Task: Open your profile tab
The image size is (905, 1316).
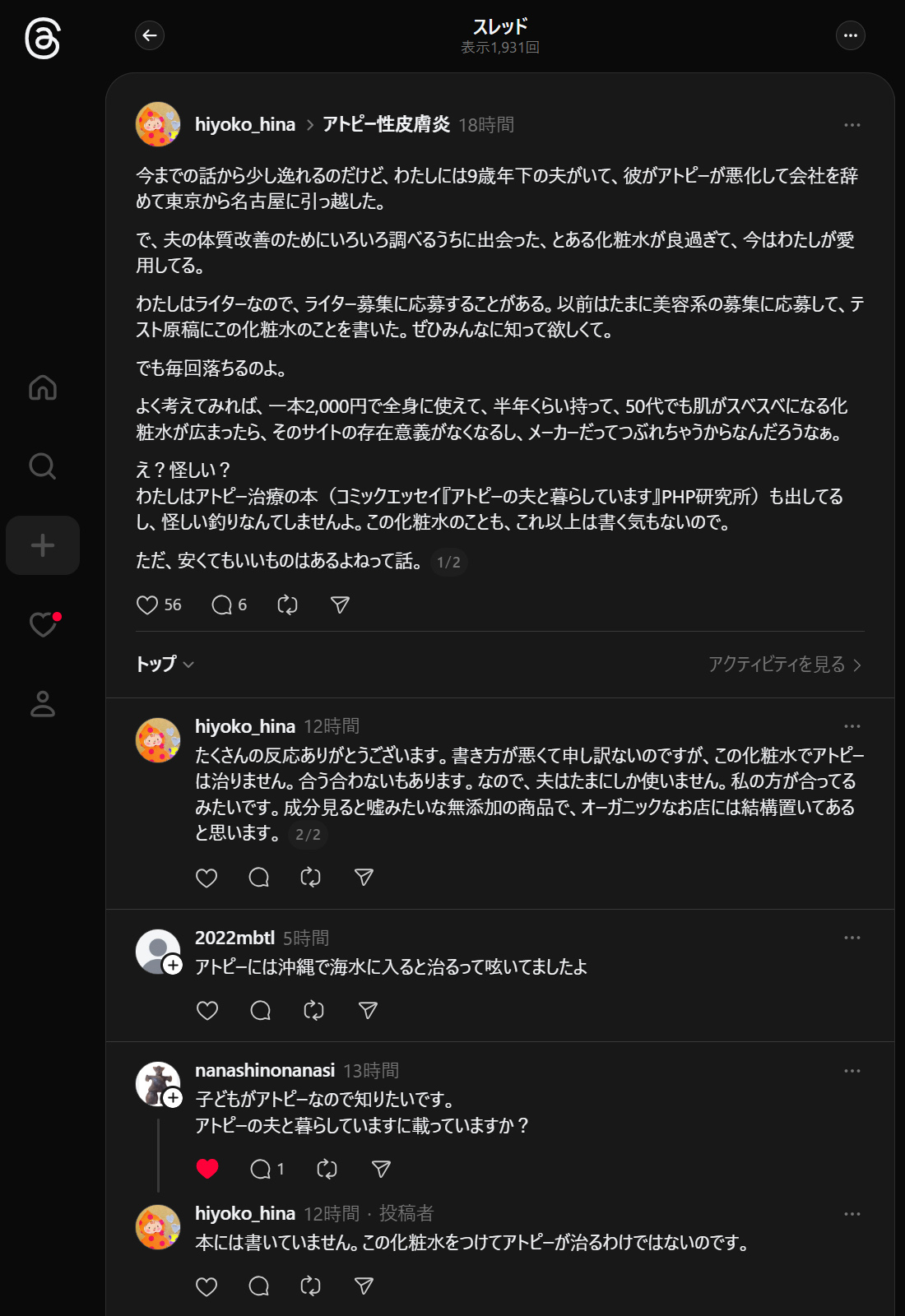Action: (43, 704)
